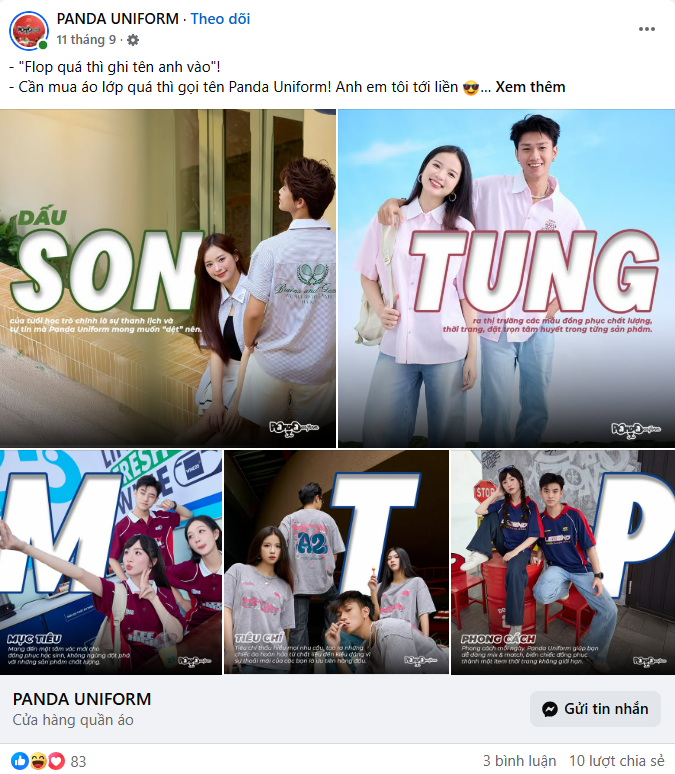Open 3 bình luận comments
The height and width of the screenshot is (774, 675).
click(x=519, y=760)
